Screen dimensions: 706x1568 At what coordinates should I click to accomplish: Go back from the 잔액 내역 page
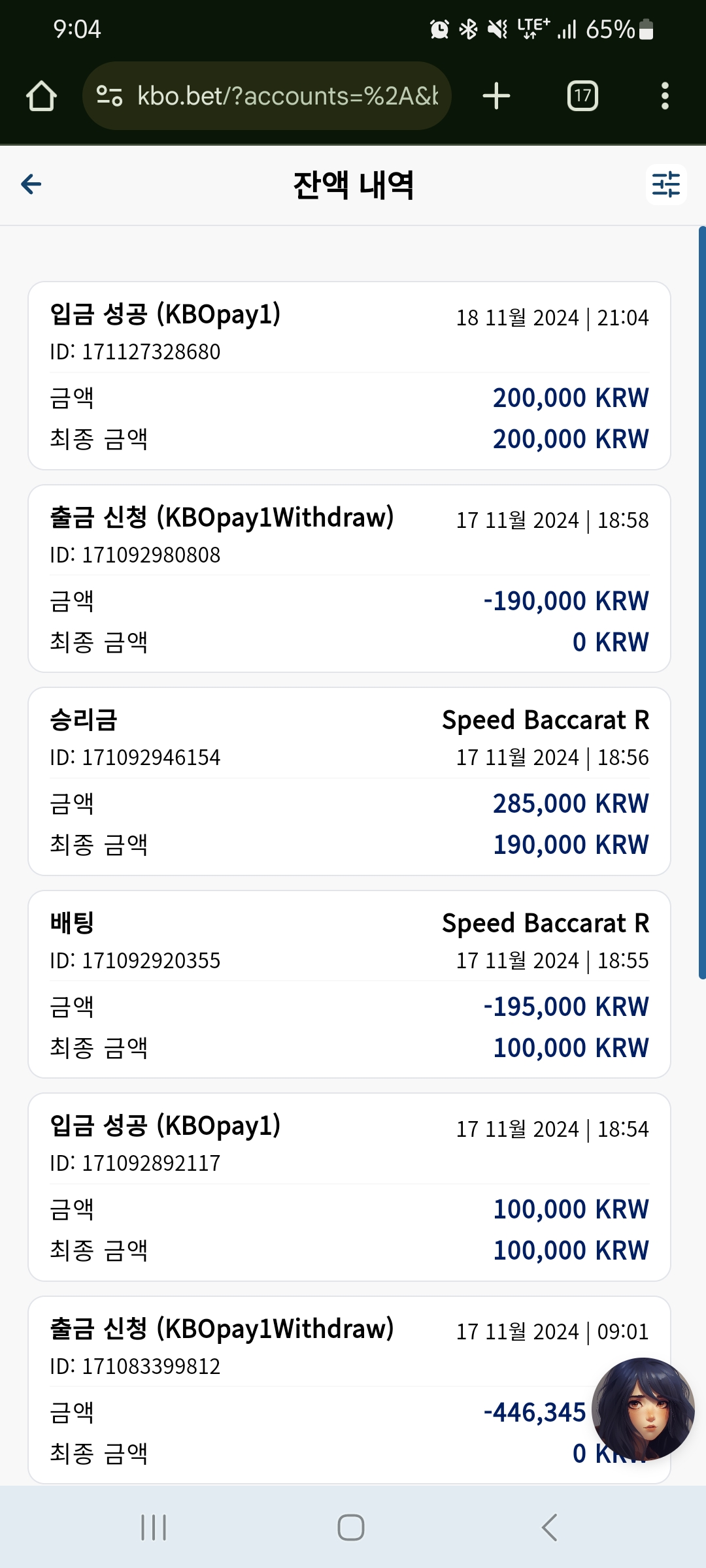click(31, 184)
